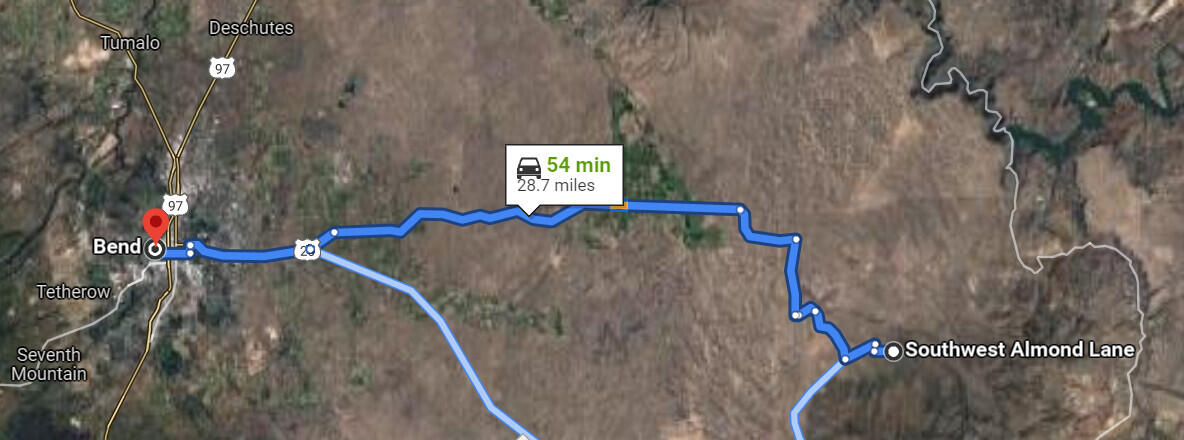This screenshot has width=1184, height=440.
Task: Select the red Bend destination pin
Action: click(154, 223)
